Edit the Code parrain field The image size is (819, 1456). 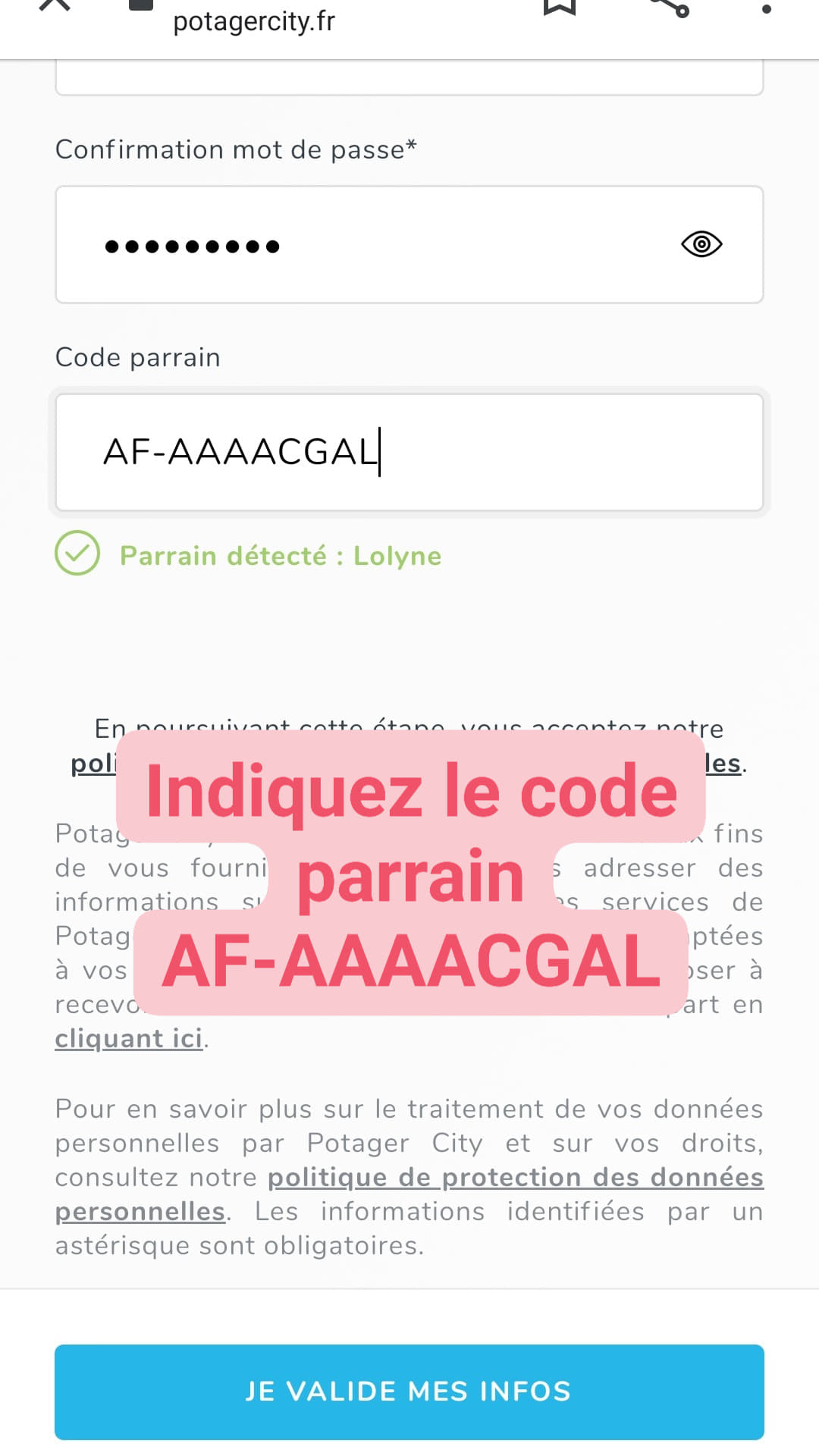409,452
